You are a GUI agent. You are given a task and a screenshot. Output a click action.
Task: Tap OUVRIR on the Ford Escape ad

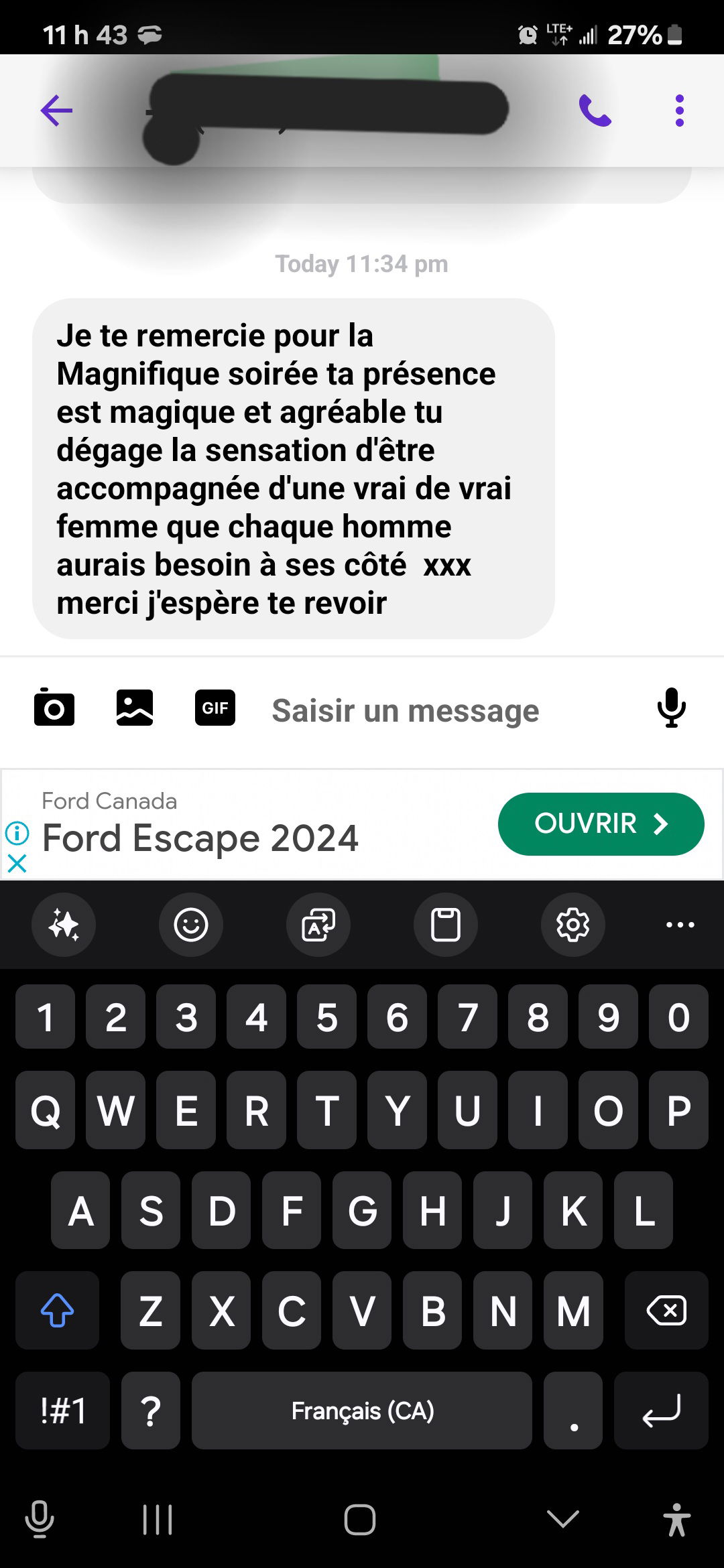[601, 824]
